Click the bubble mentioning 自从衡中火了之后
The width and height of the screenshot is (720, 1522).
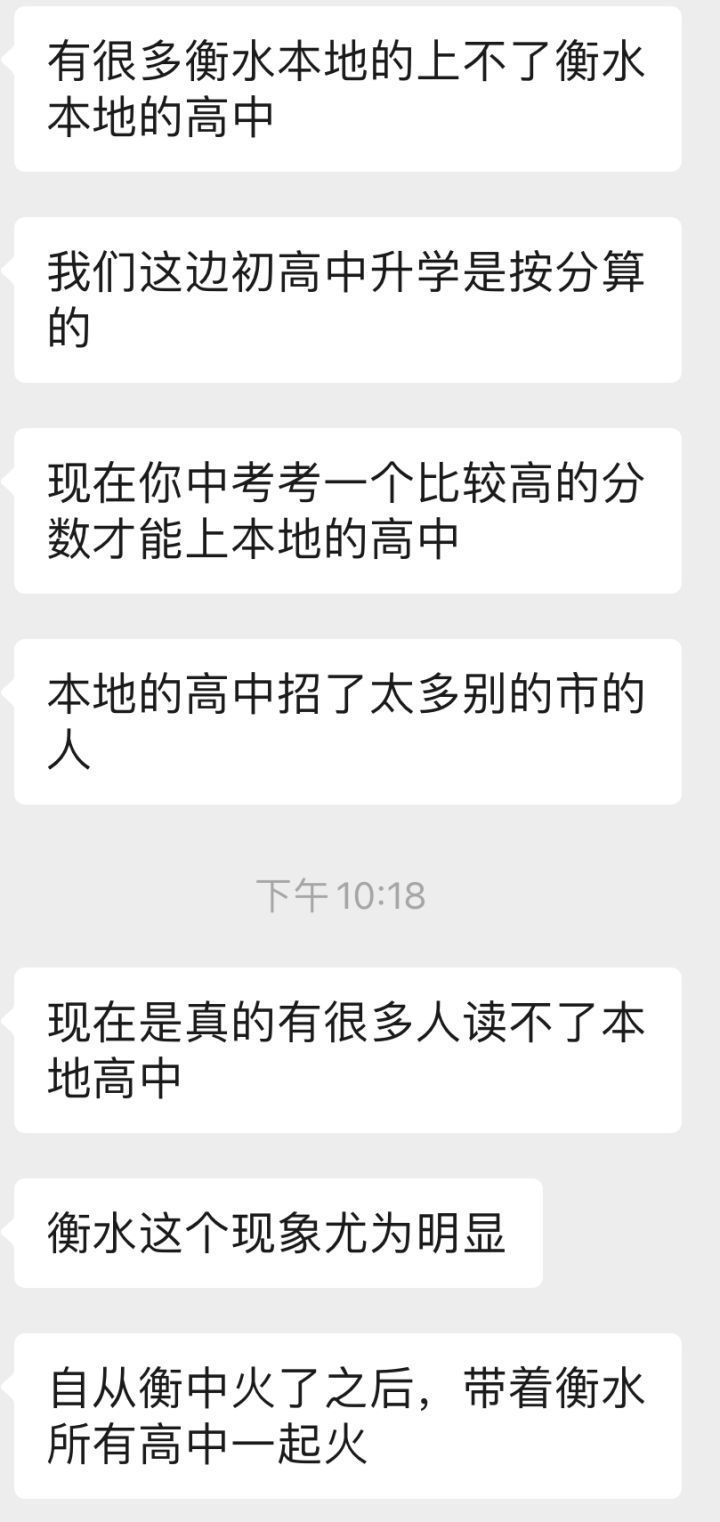click(x=350, y=1410)
